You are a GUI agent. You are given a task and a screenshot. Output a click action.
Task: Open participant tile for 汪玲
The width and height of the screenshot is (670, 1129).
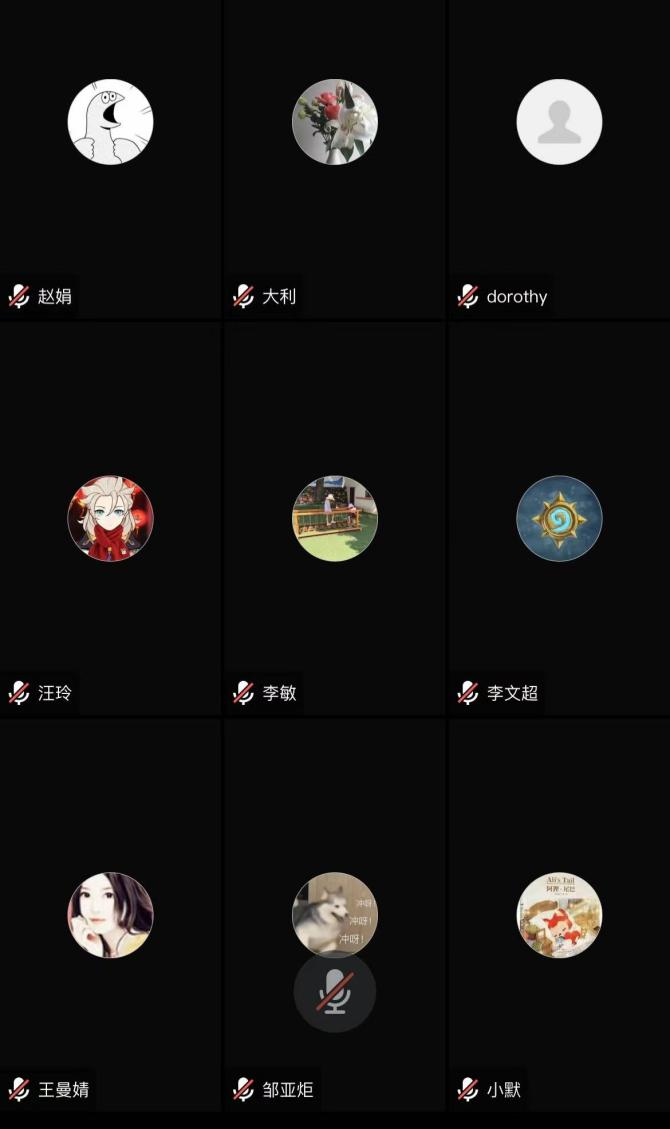tap(110, 518)
